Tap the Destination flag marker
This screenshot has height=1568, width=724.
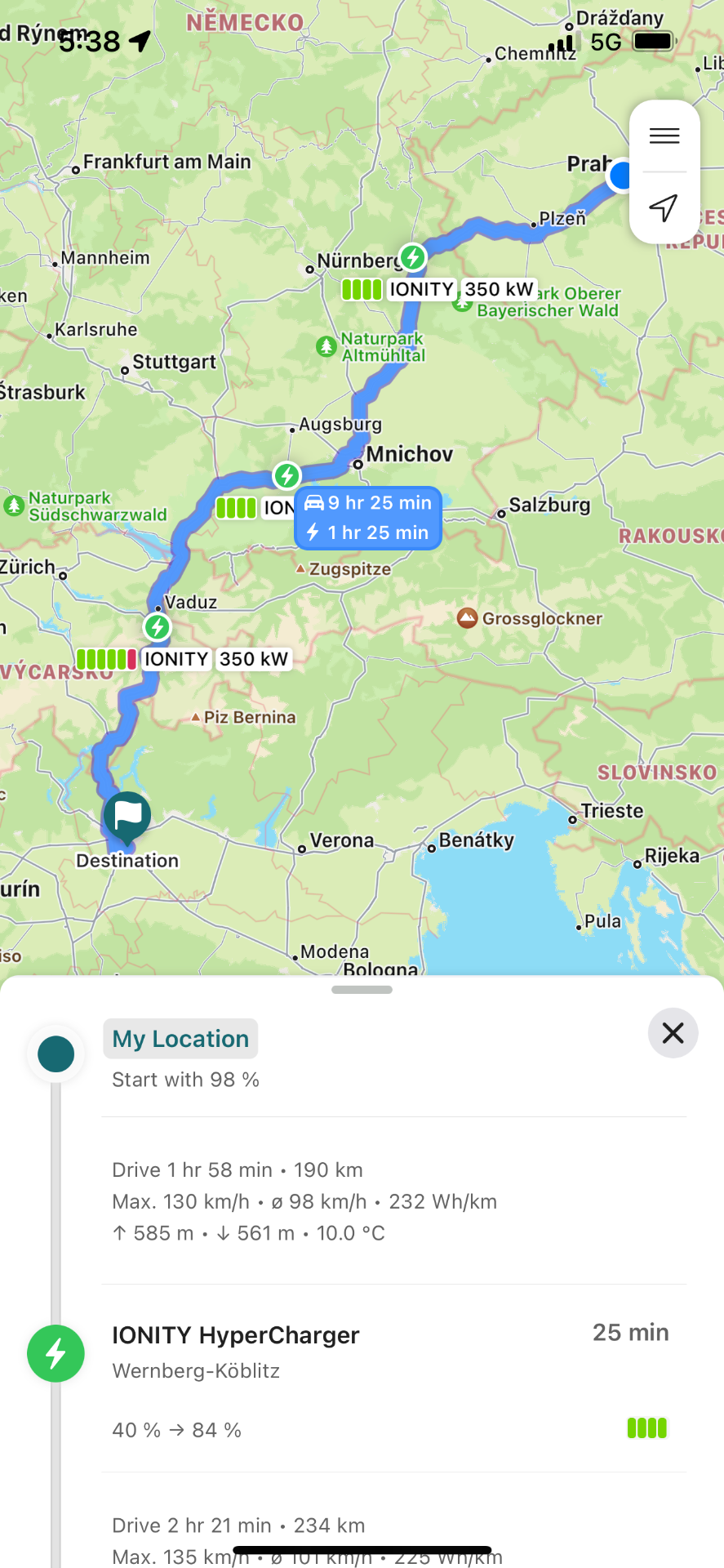[127, 816]
